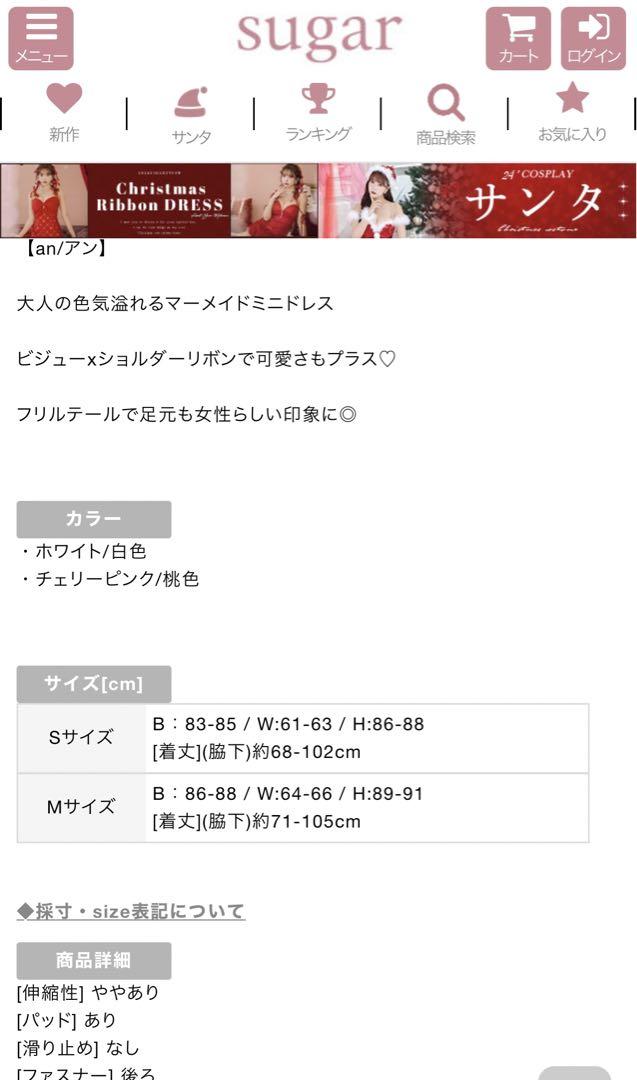The image size is (637, 1080).
Task: Open the 新作 new arrivals section
Action: tap(64, 113)
